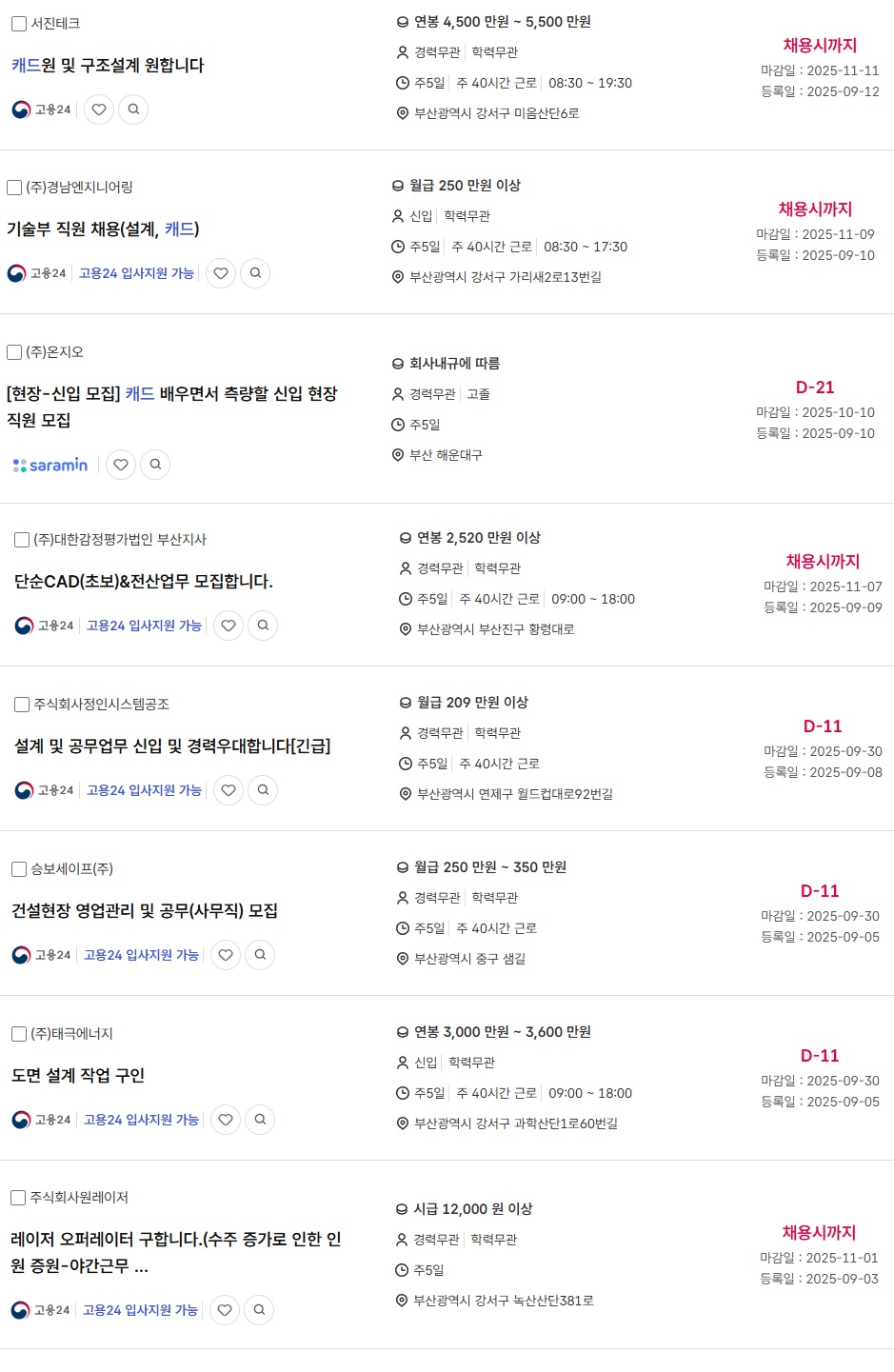Like the (주)온지오 job listing
The width and height of the screenshot is (894, 1372).
pos(120,465)
